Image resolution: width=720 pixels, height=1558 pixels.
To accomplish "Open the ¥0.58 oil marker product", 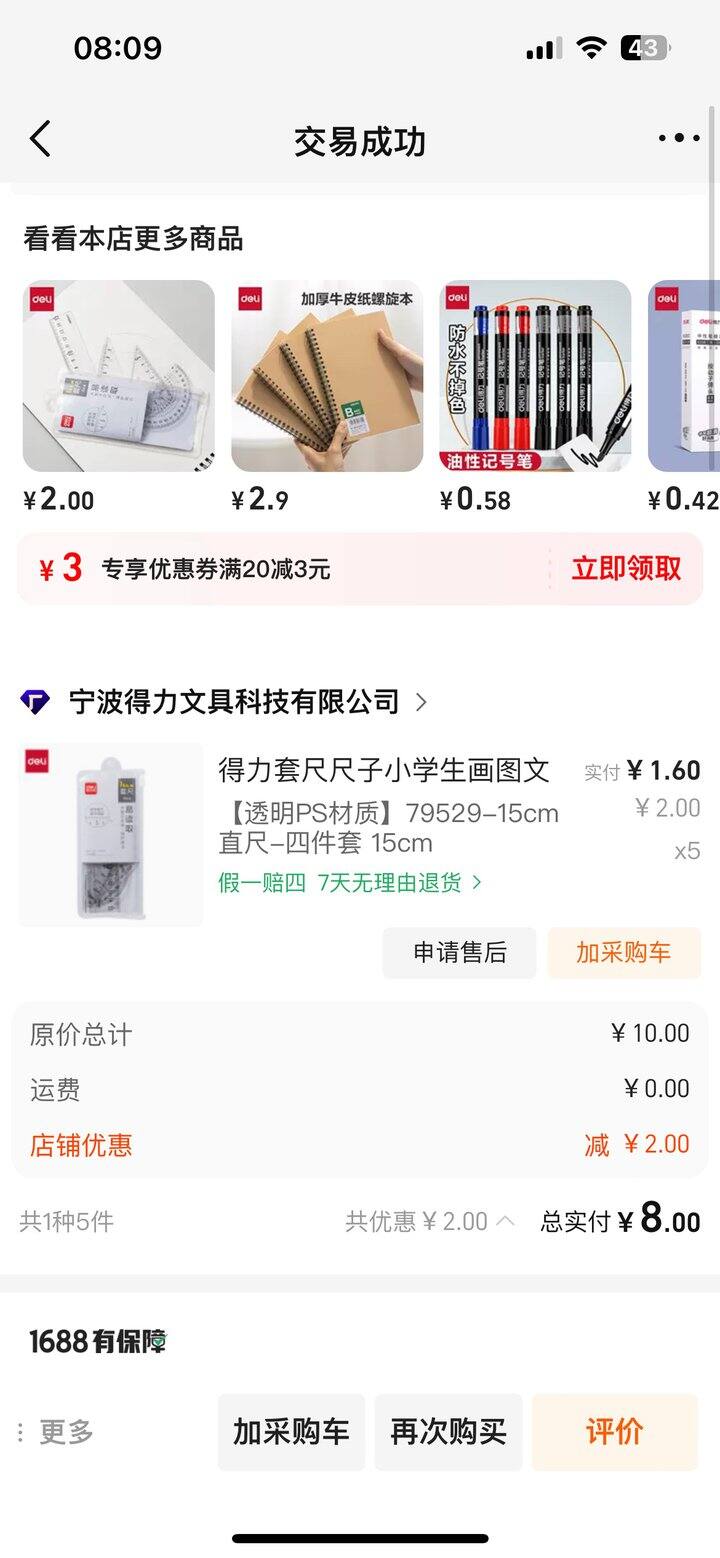I will point(535,376).
